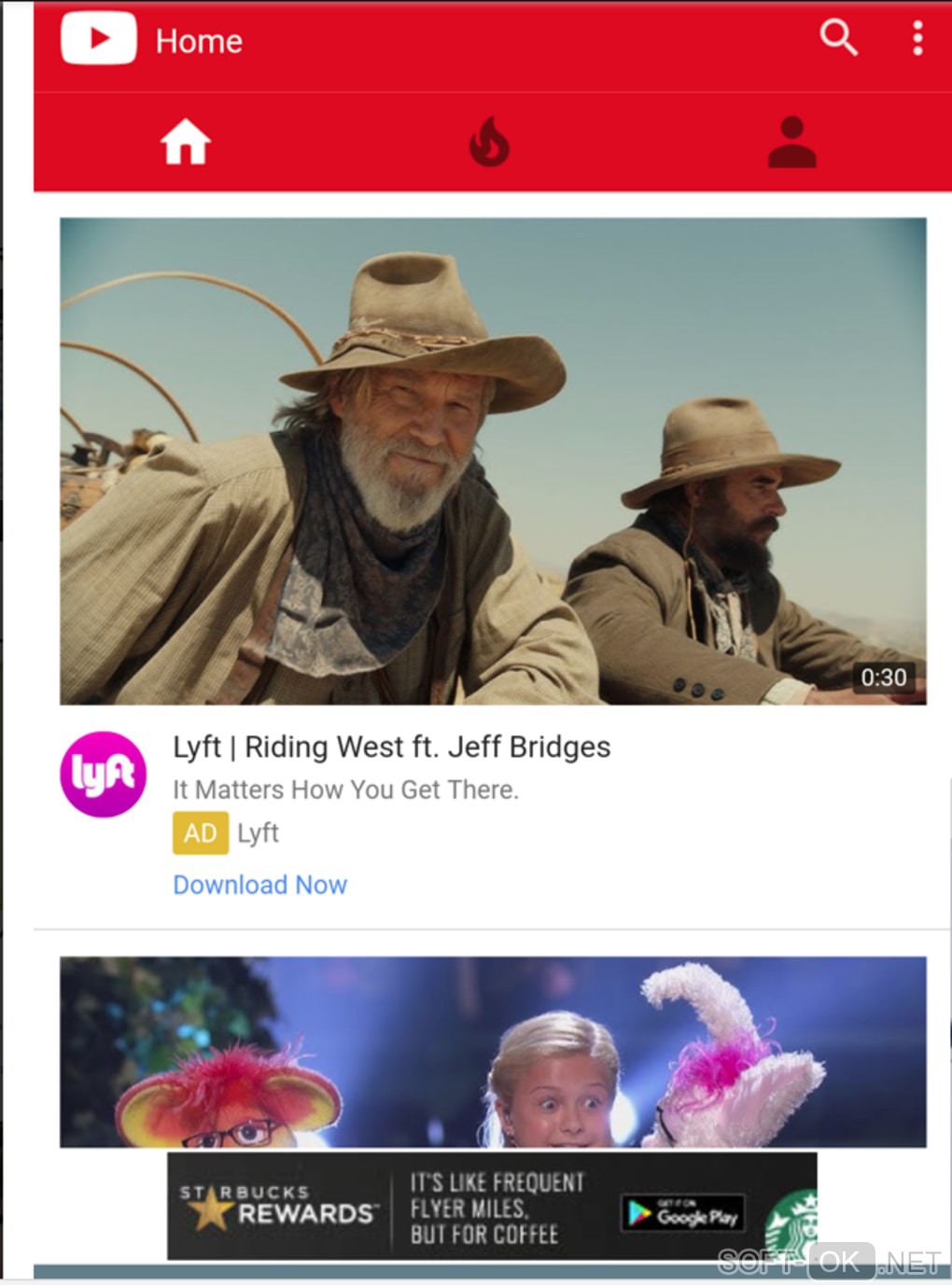This screenshot has height=1285, width=952.
Task: Switch to the Account tab
Action: 791,143
